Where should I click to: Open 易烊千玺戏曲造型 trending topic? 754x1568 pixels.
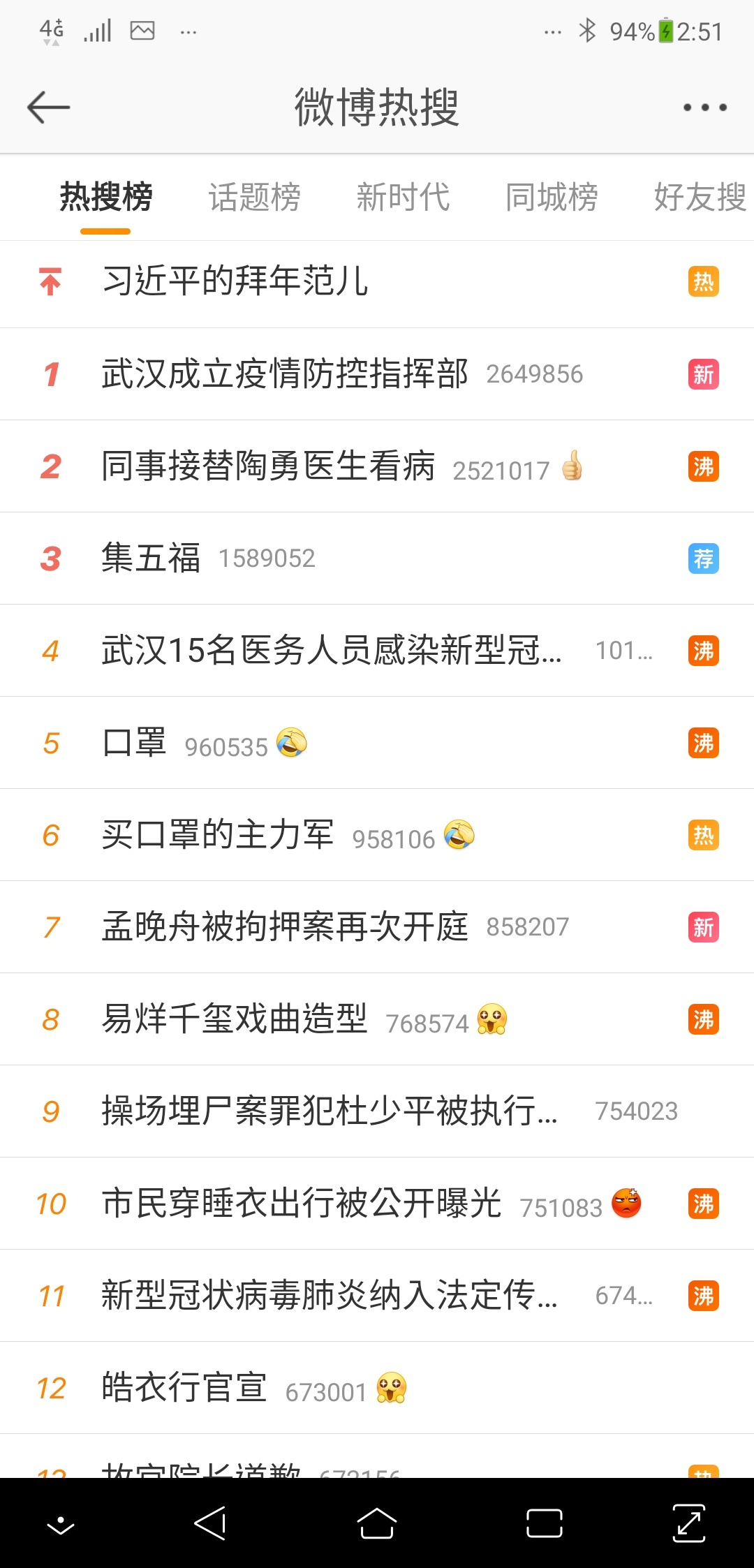[377, 1019]
